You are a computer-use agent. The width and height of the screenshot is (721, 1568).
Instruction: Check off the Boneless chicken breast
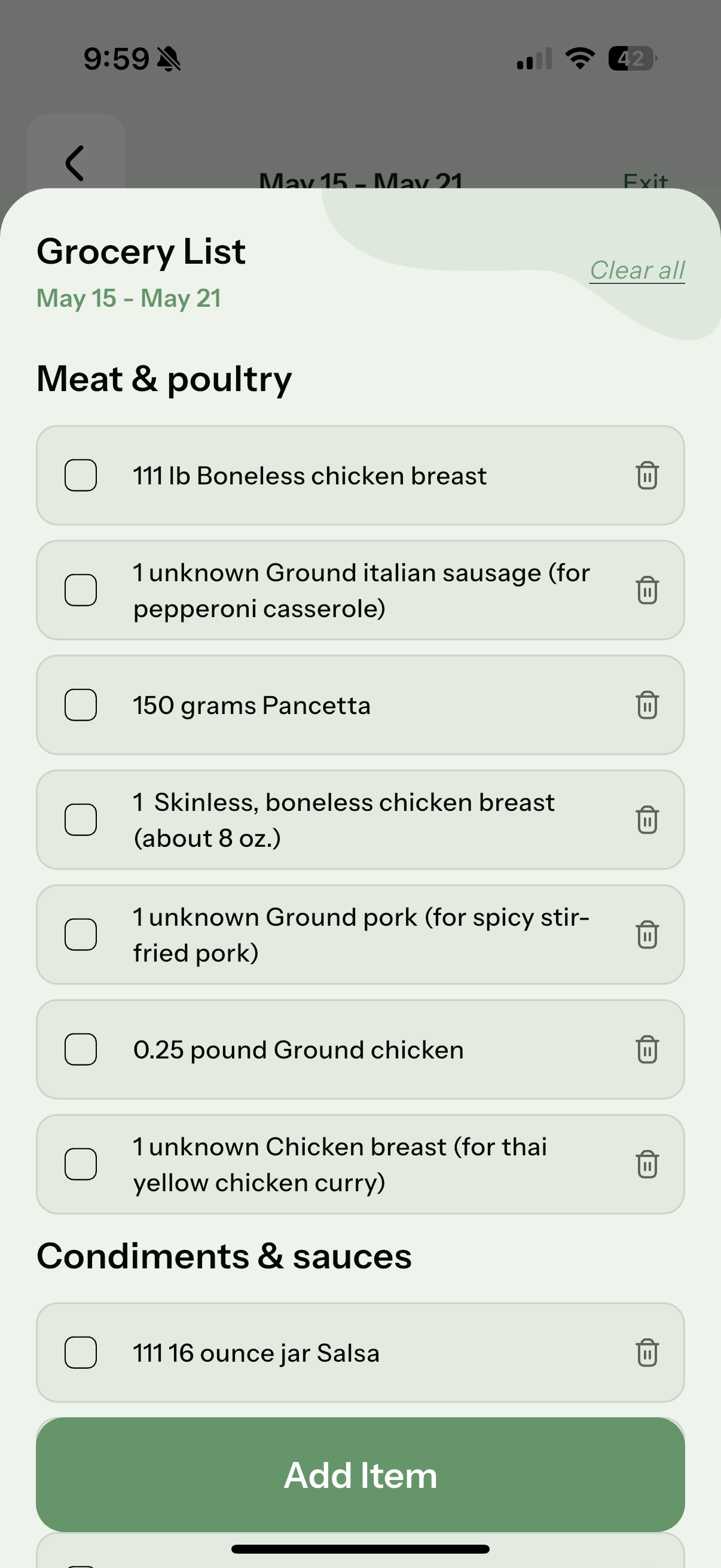pyautogui.click(x=81, y=476)
